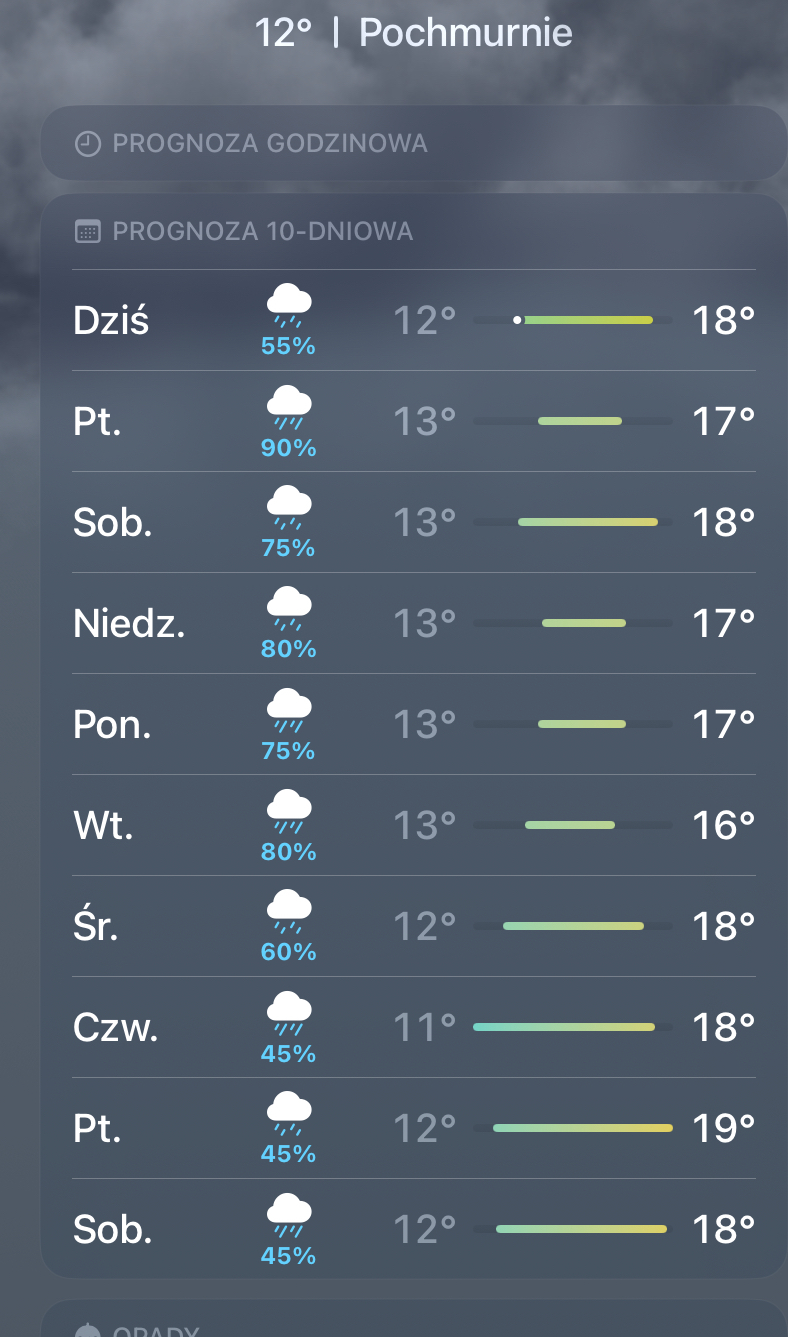Open the Pon. forecast row
This screenshot has height=1337, width=788.
[x=413, y=725]
